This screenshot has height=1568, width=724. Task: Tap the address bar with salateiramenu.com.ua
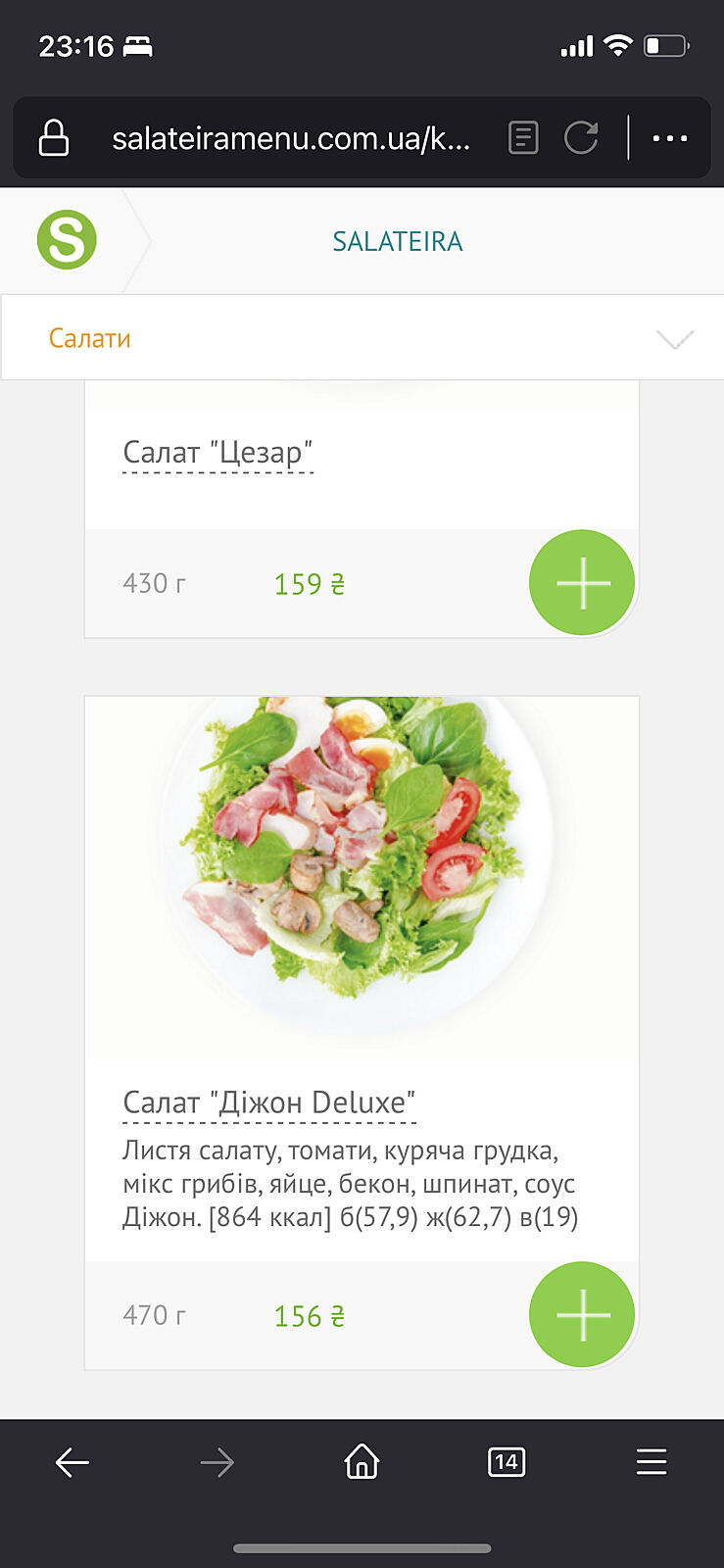291,139
